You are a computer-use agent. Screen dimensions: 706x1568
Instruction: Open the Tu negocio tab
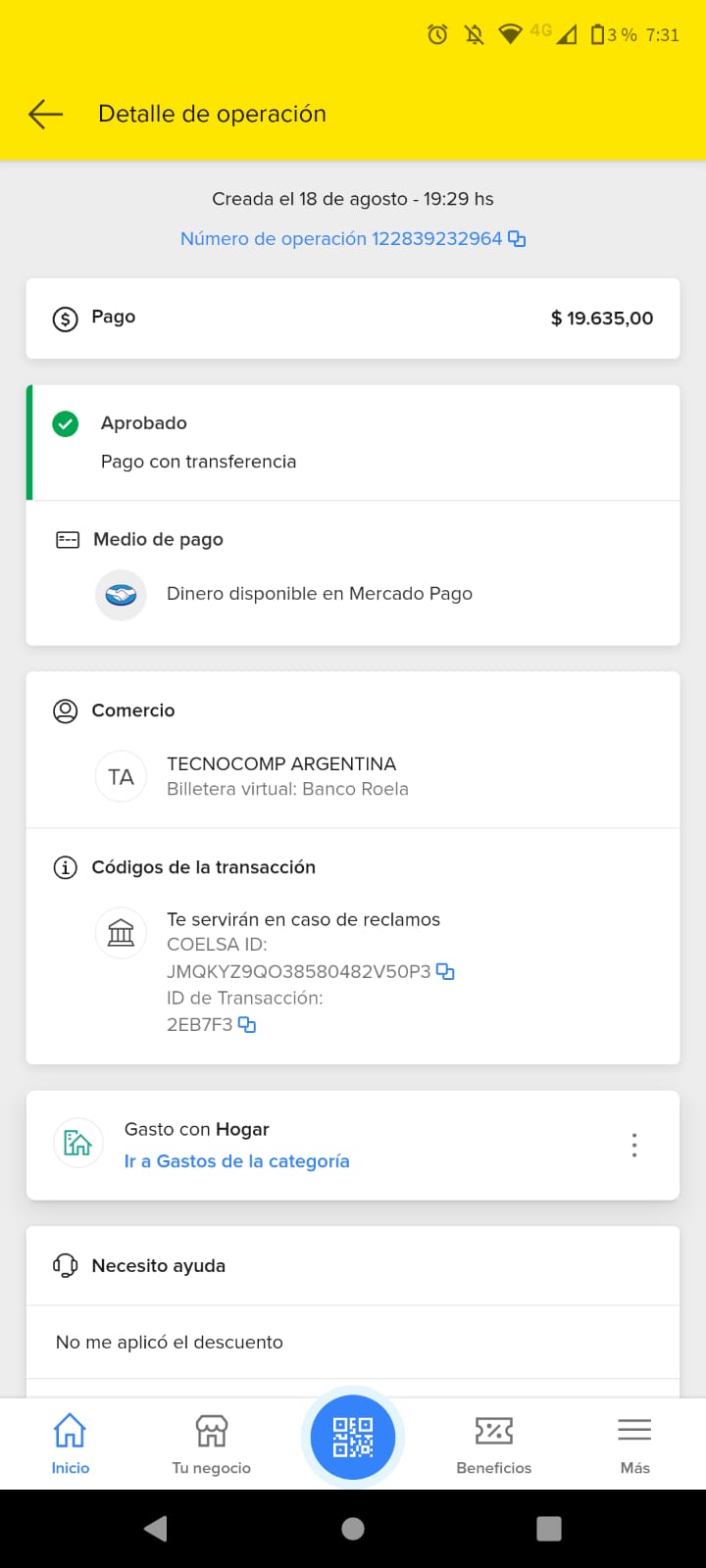(212, 1443)
